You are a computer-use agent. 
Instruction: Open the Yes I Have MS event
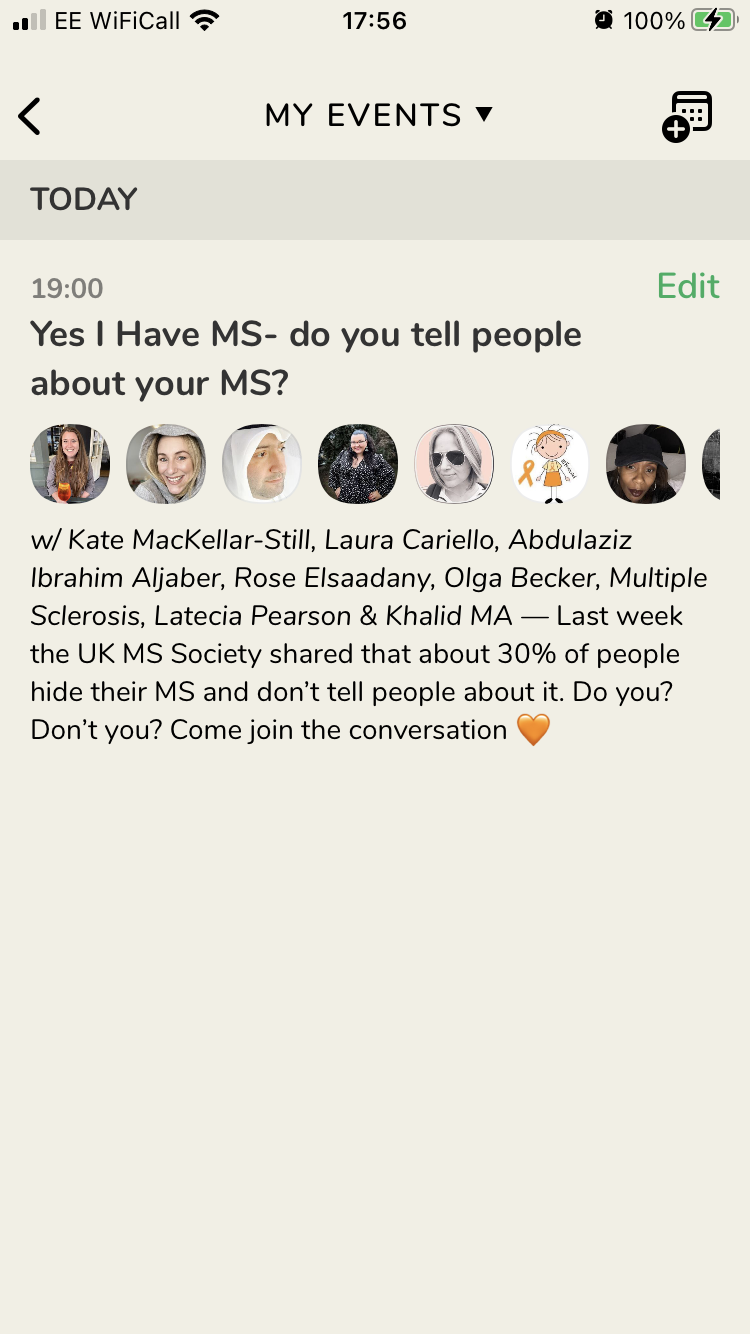coord(305,358)
